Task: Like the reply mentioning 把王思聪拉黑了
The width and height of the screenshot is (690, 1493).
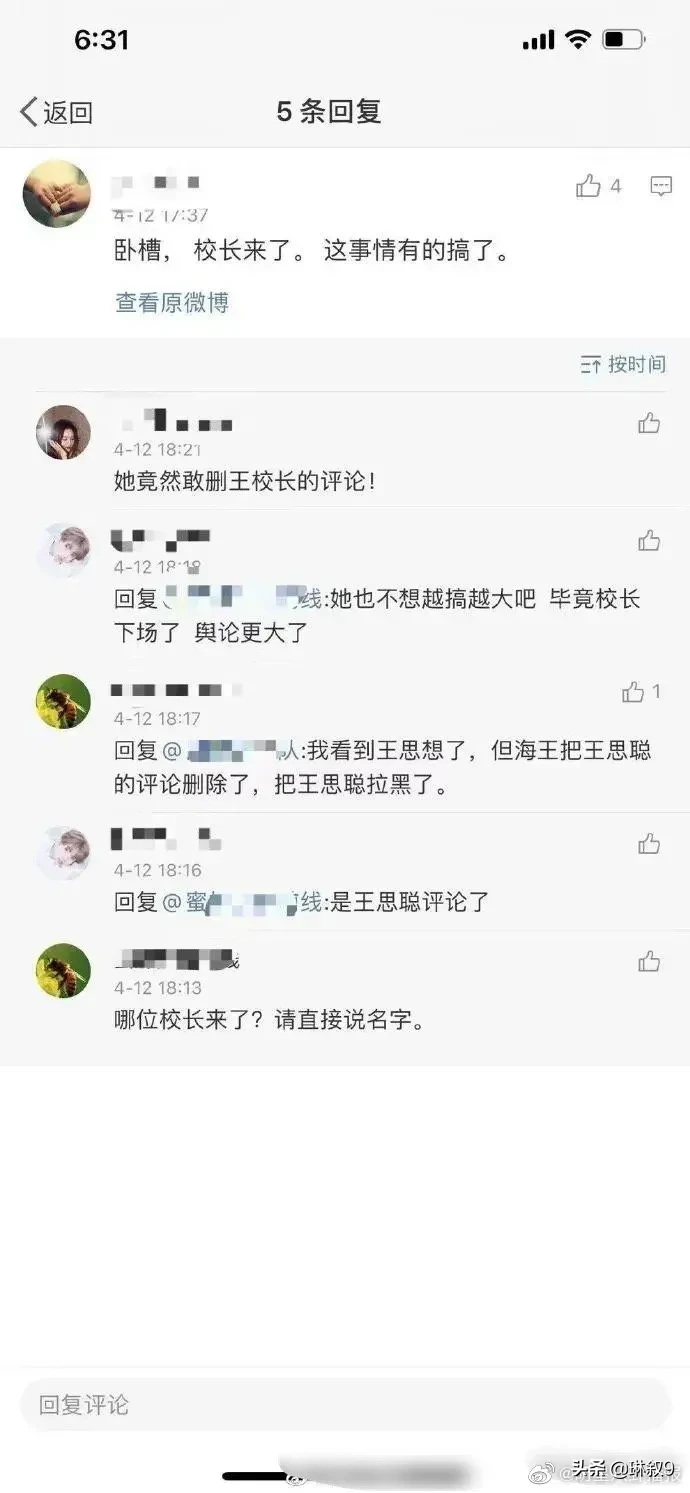Action: pos(641,692)
